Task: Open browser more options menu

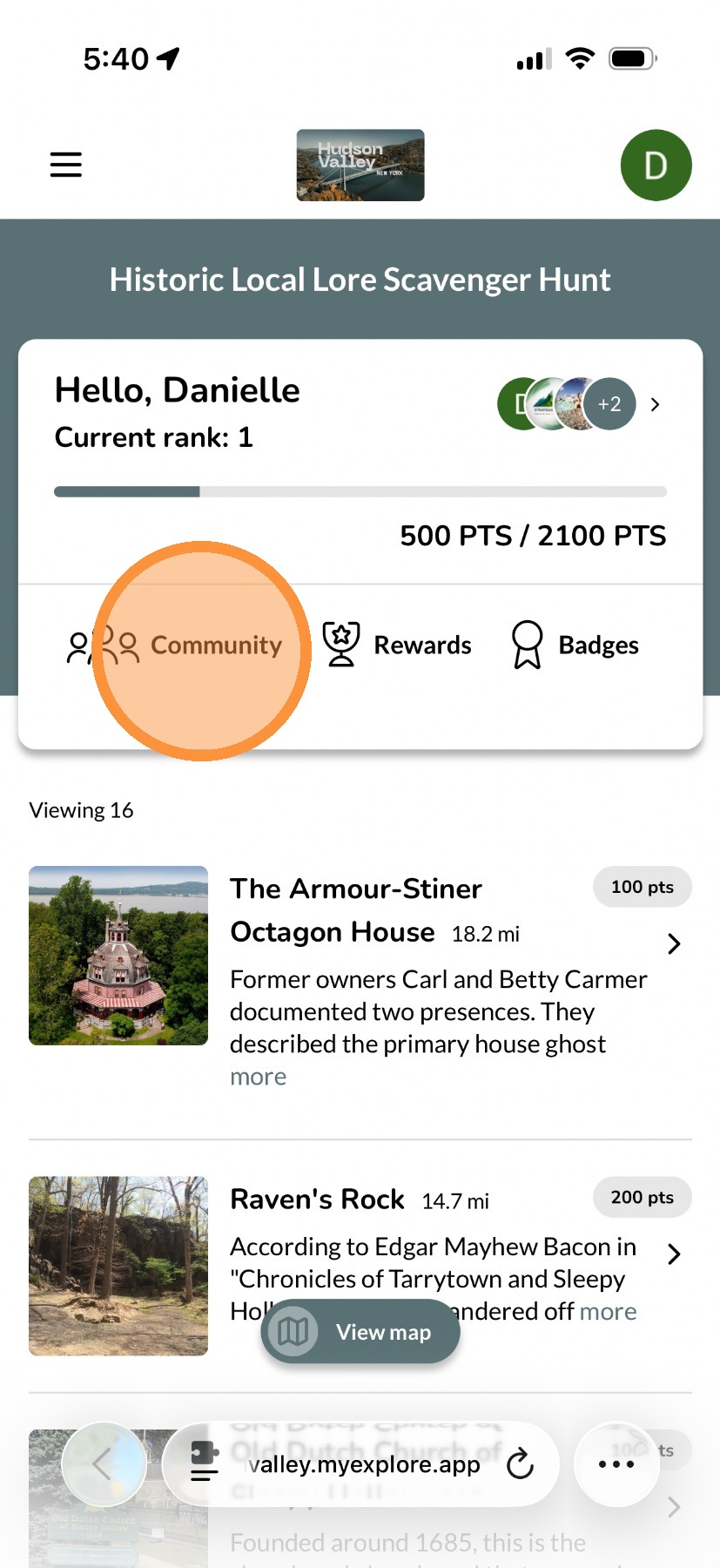Action: pyautogui.click(x=616, y=1464)
